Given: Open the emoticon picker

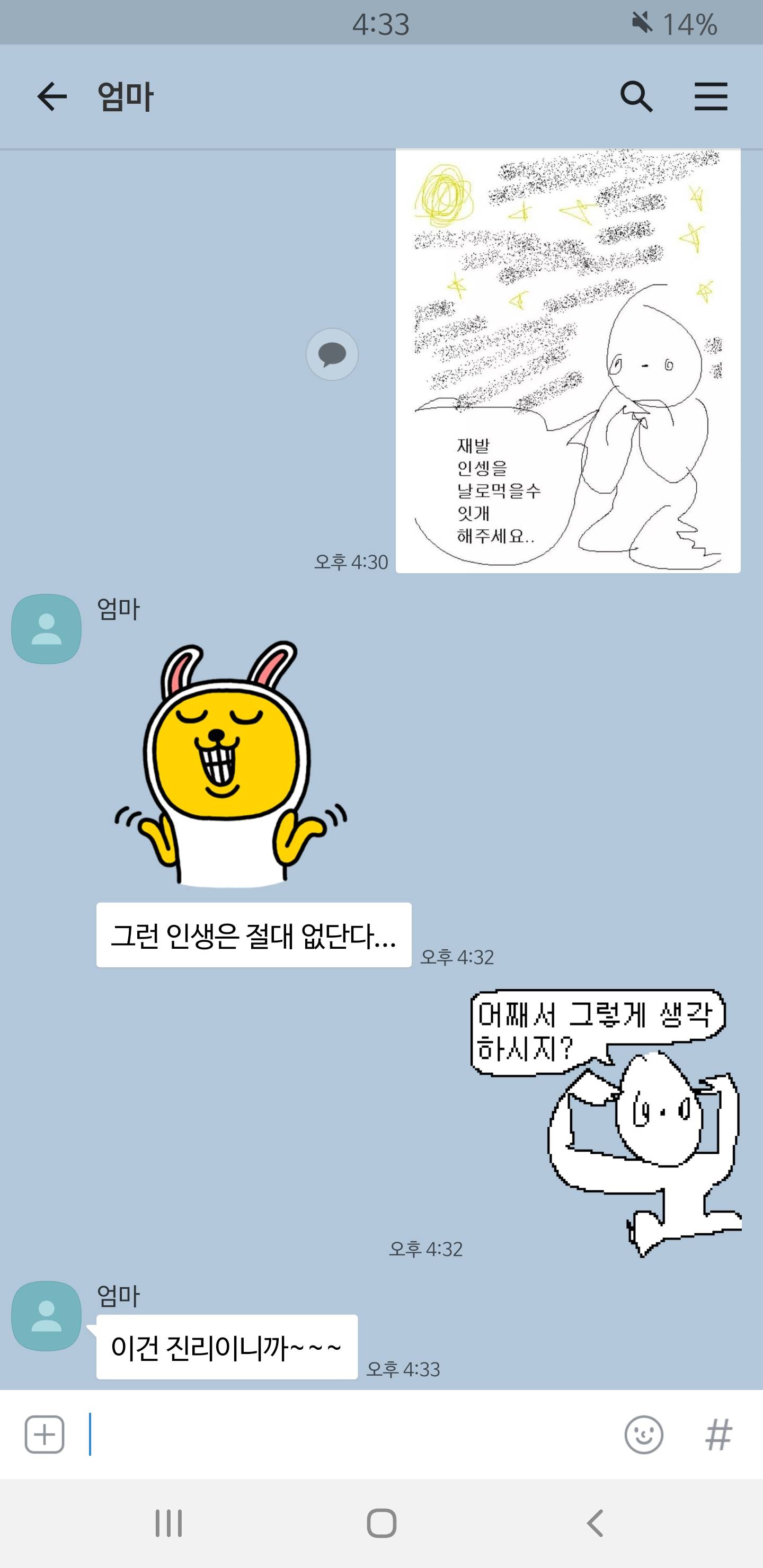Looking at the screenshot, I should tap(644, 1434).
